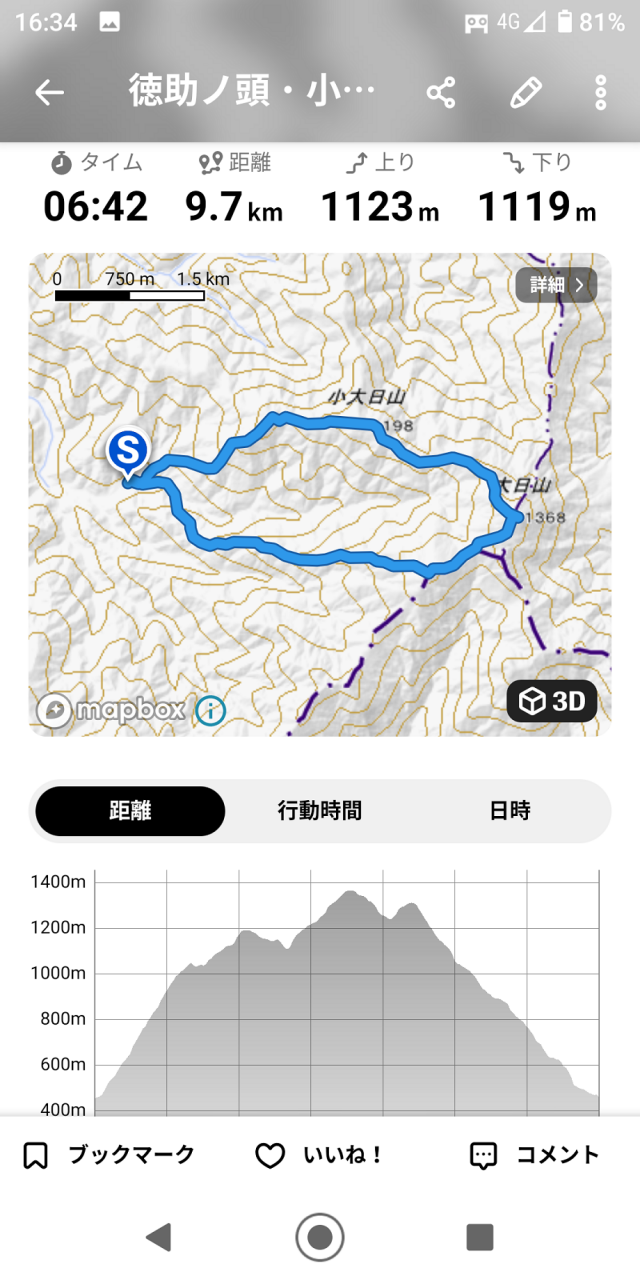Switch chart to 行動時間

tap(319, 811)
